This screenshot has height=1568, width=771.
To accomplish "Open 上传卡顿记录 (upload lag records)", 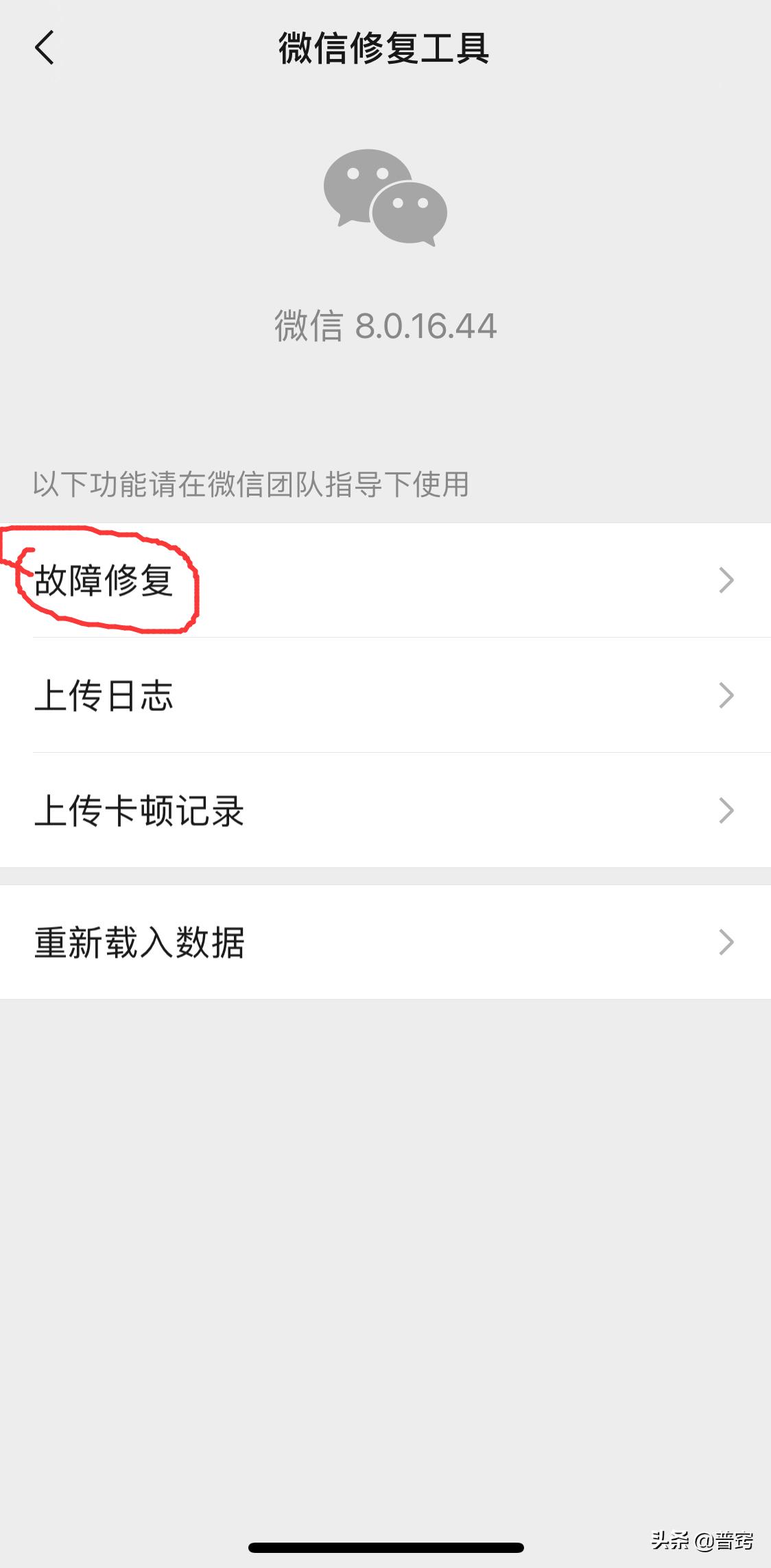I will coord(139,811).
